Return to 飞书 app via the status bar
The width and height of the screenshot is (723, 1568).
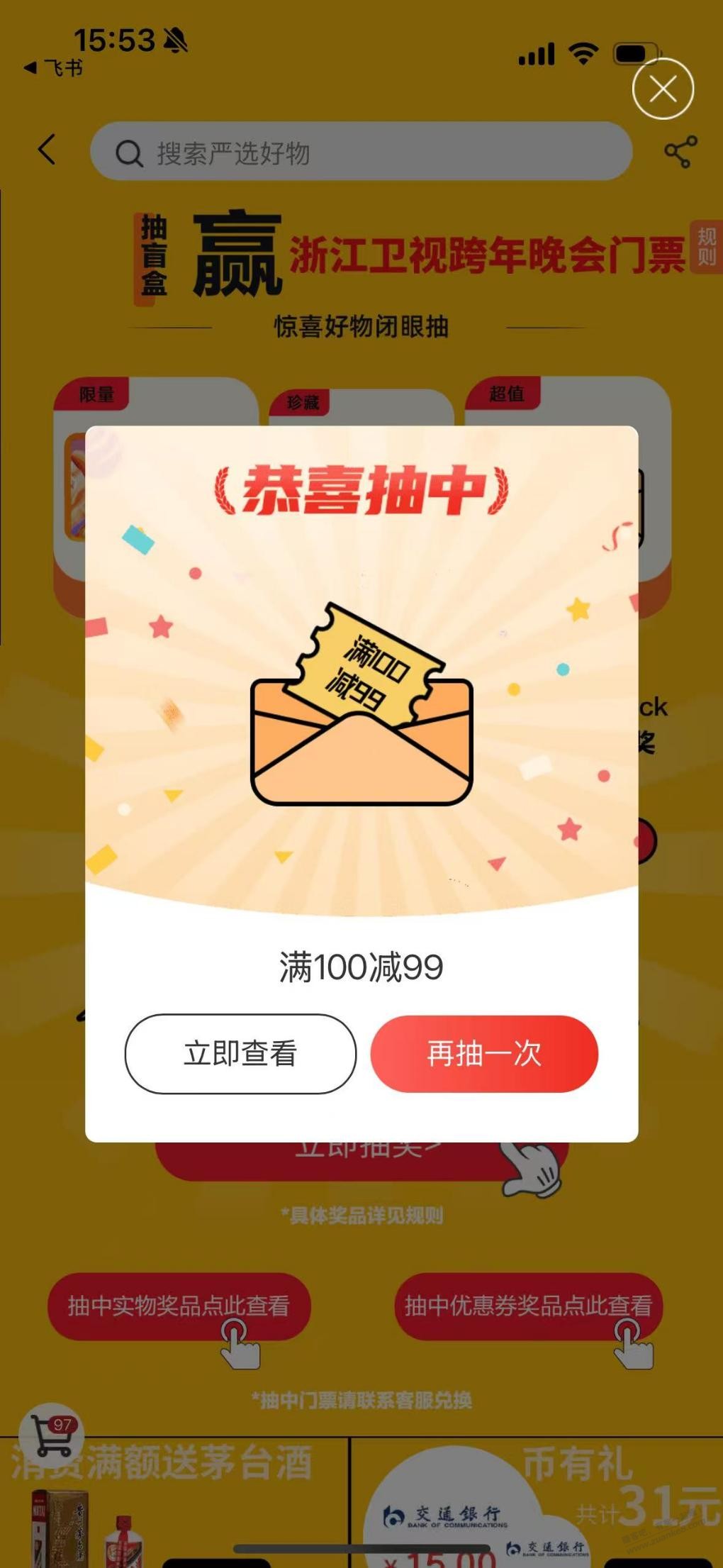(54, 68)
